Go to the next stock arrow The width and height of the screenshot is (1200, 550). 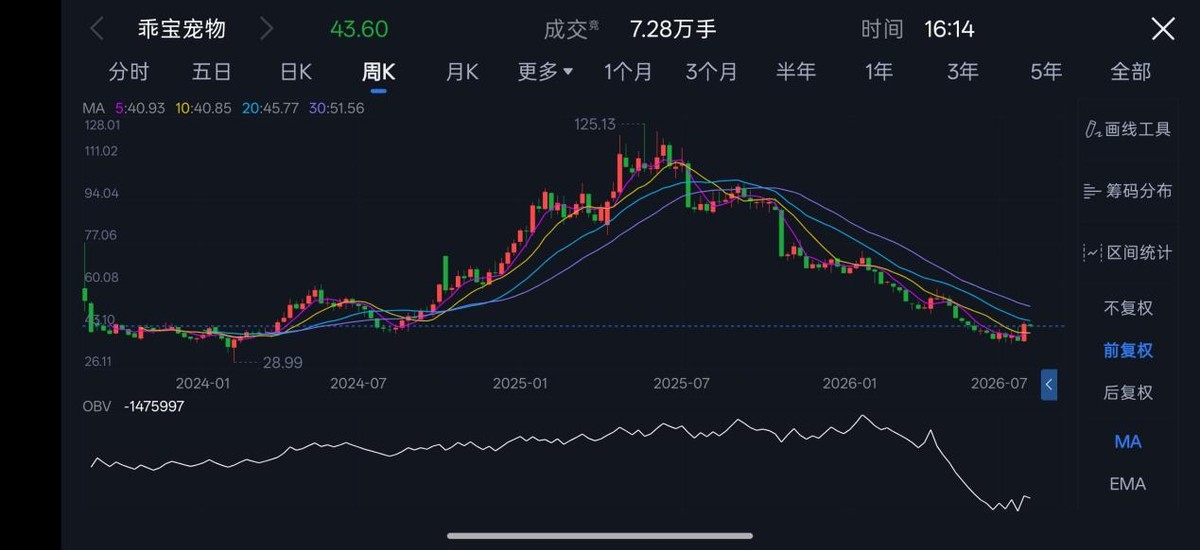pos(266,29)
